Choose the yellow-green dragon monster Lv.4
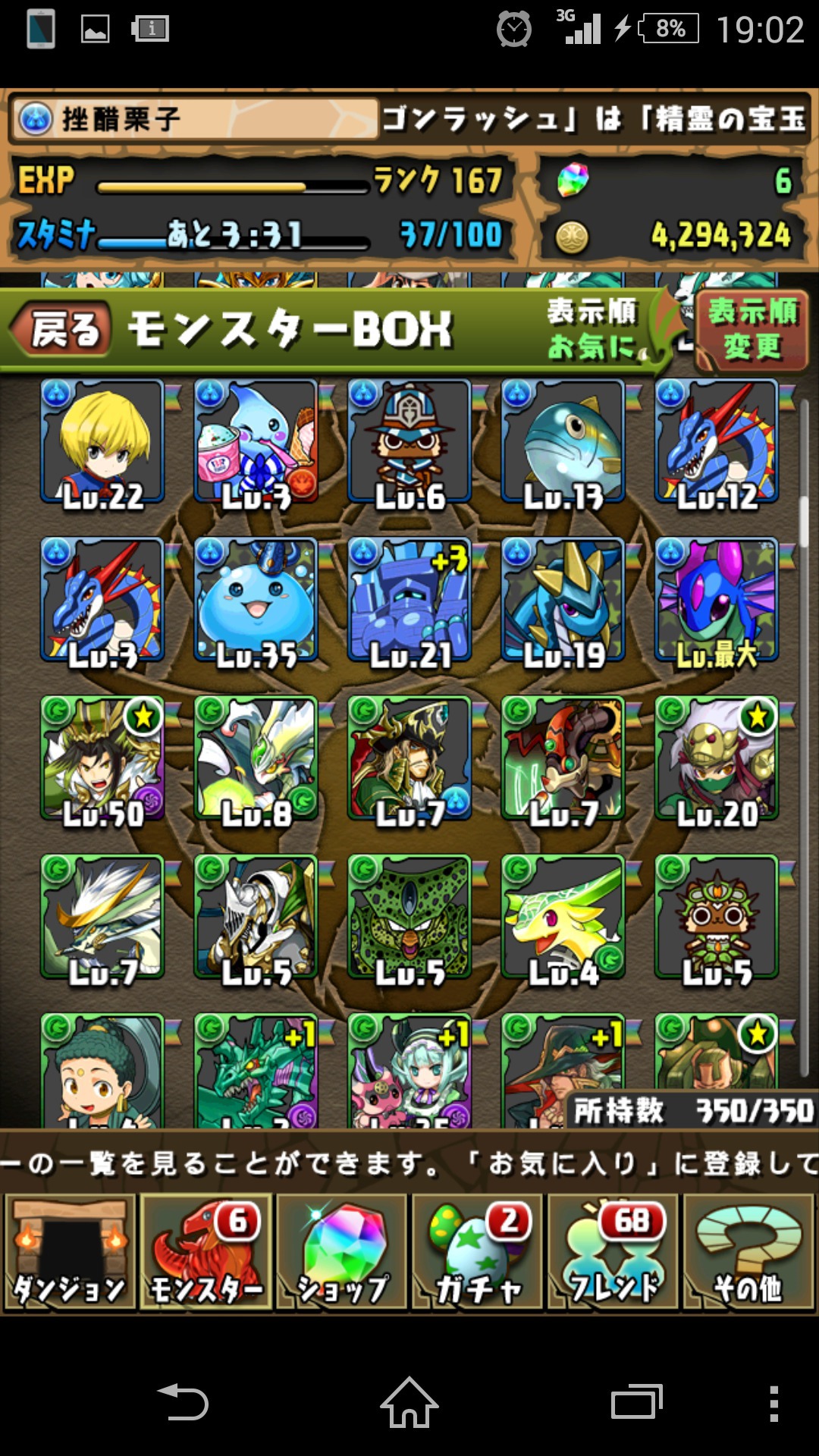This screenshot has width=819, height=1456. [563, 917]
